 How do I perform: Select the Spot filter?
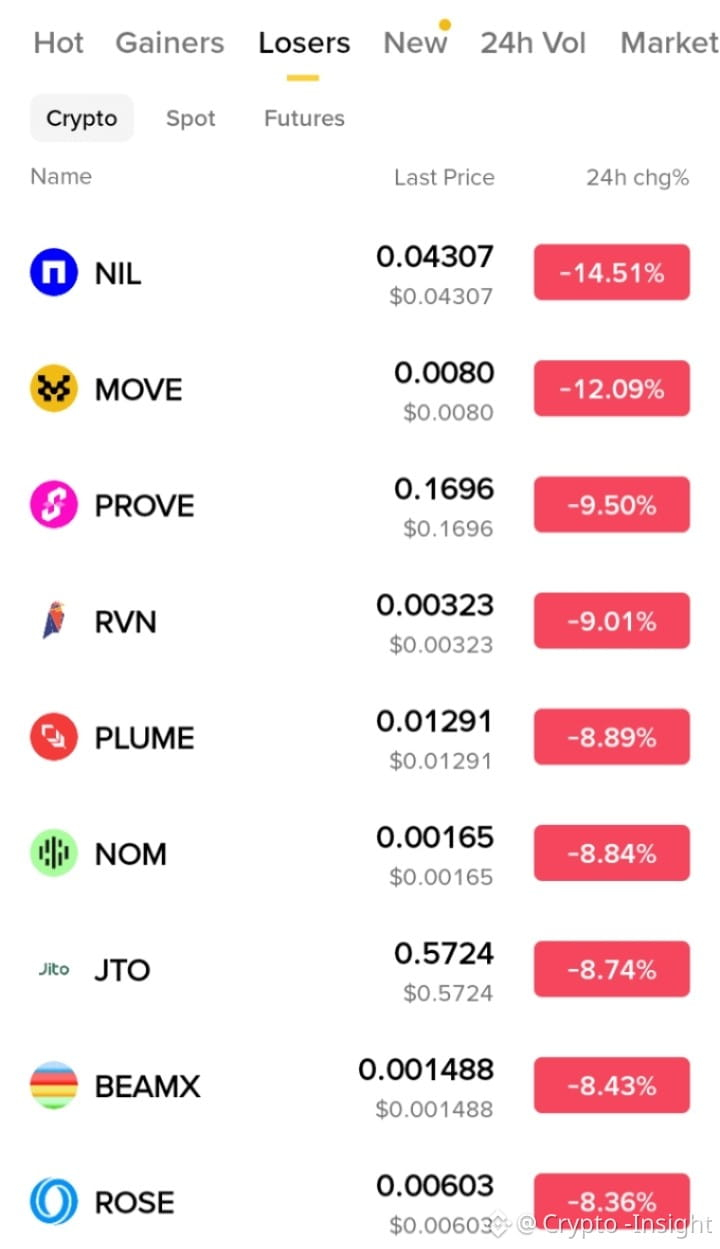(191, 118)
